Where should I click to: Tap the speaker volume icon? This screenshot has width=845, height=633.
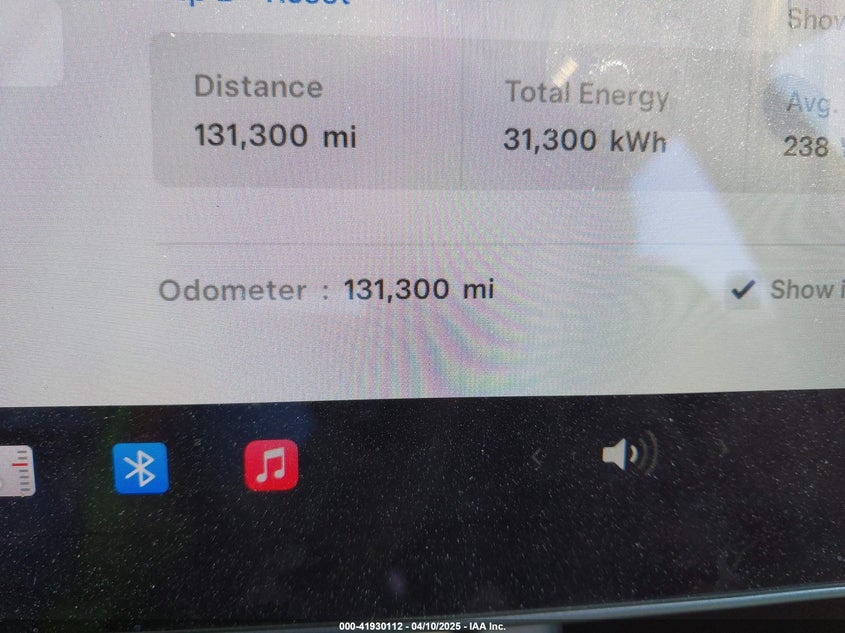point(627,456)
